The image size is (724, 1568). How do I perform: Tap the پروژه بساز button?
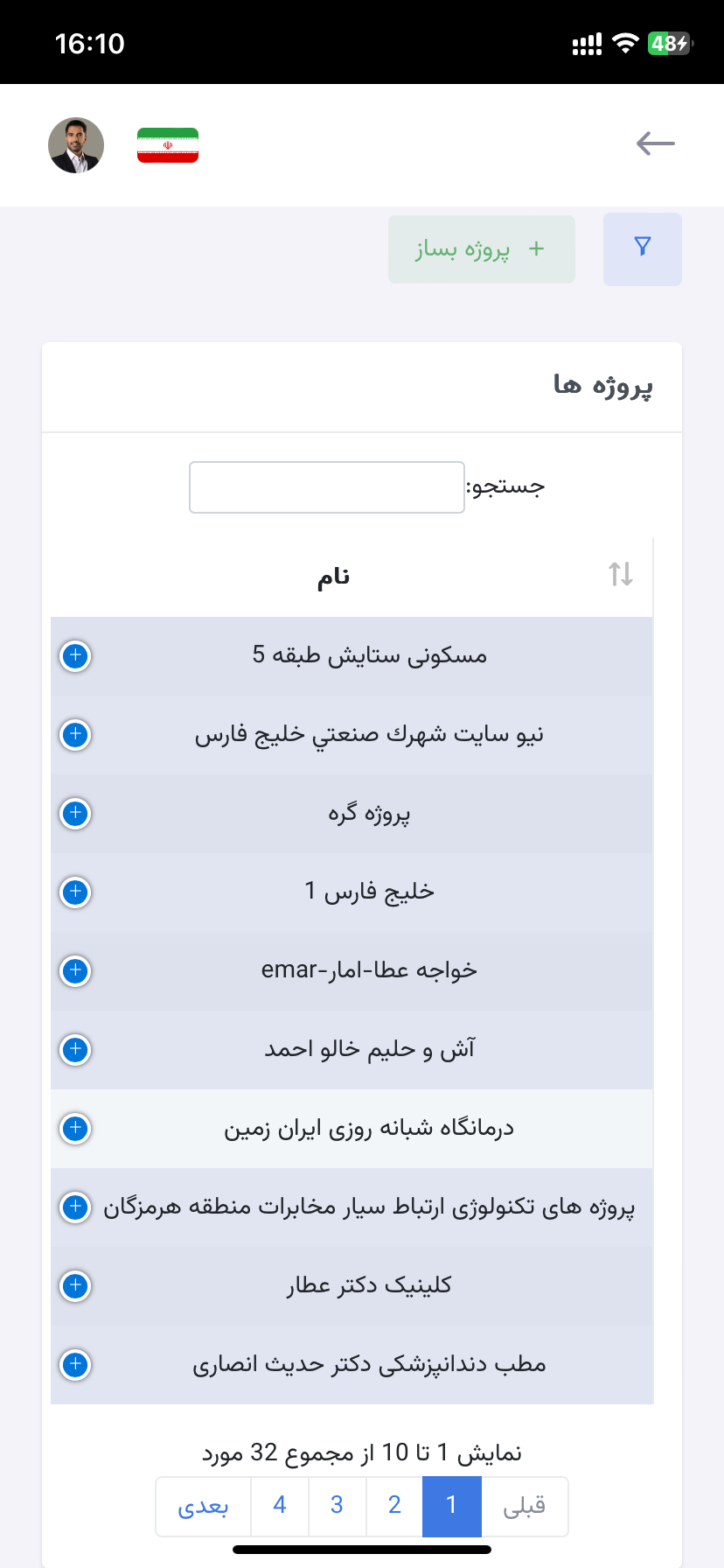coord(481,249)
